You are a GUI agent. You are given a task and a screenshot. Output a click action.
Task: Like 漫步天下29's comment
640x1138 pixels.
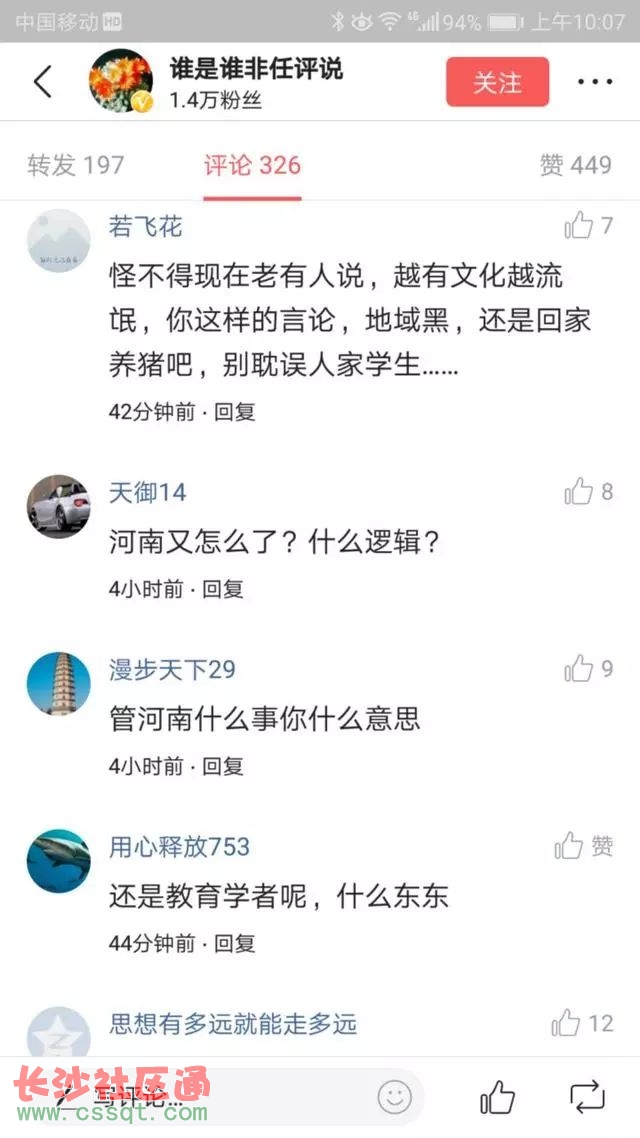(580, 669)
